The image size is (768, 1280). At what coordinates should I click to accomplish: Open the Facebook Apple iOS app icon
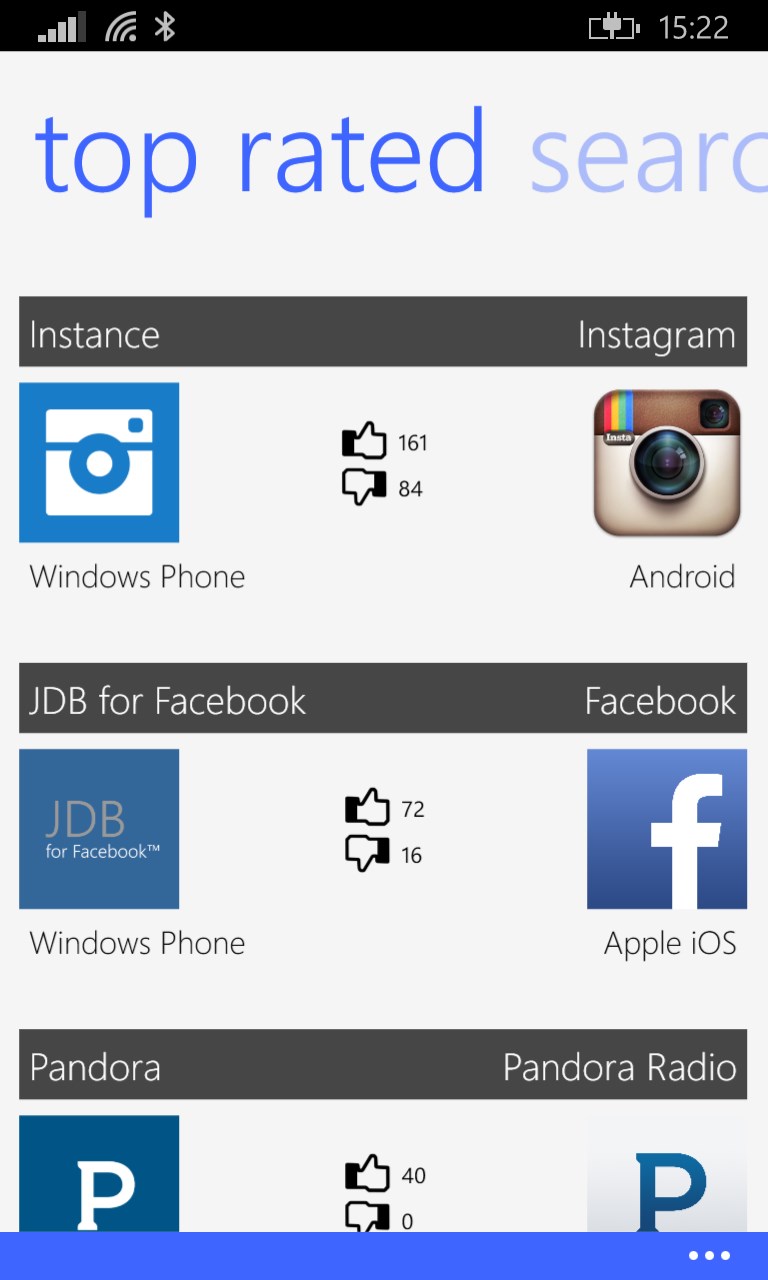667,828
